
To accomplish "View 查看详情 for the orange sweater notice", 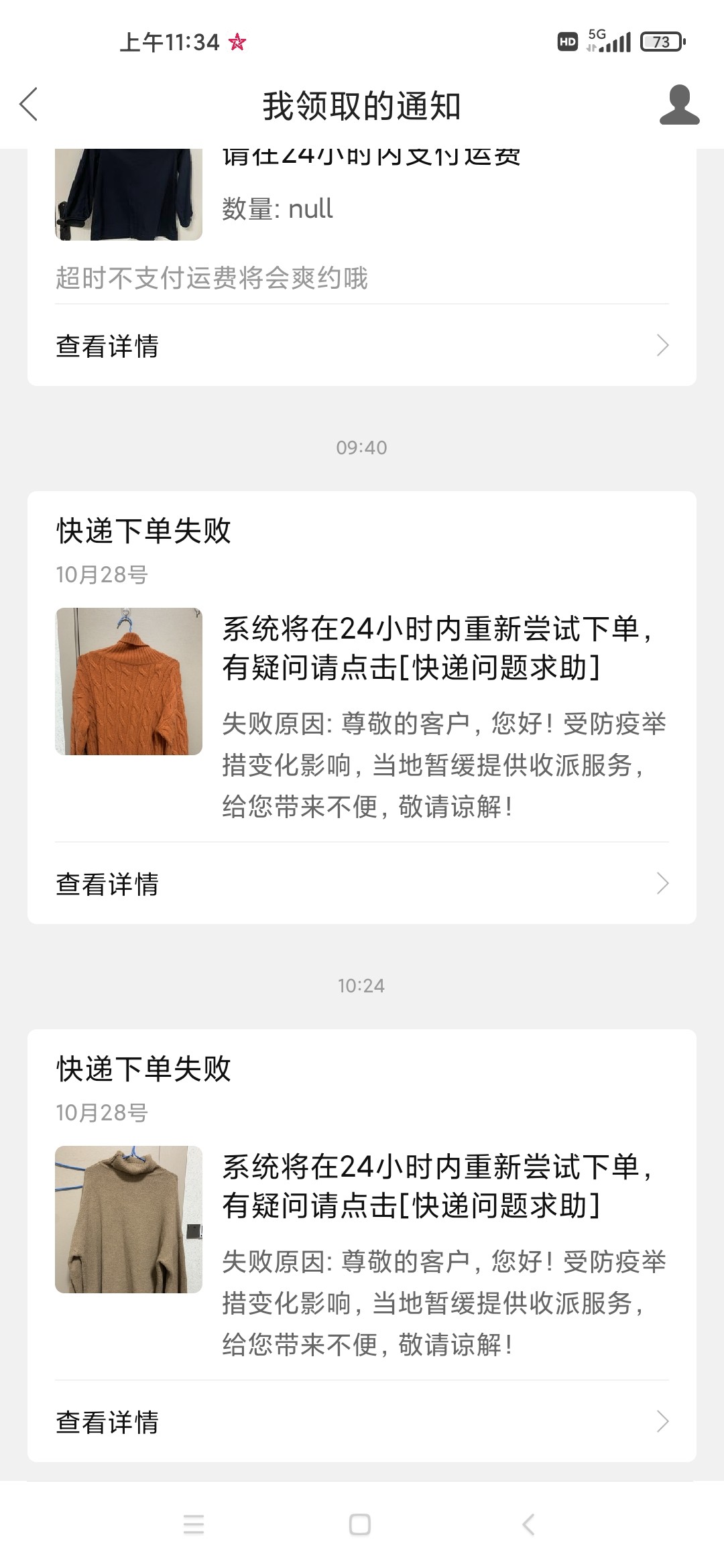I will point(361,884).
